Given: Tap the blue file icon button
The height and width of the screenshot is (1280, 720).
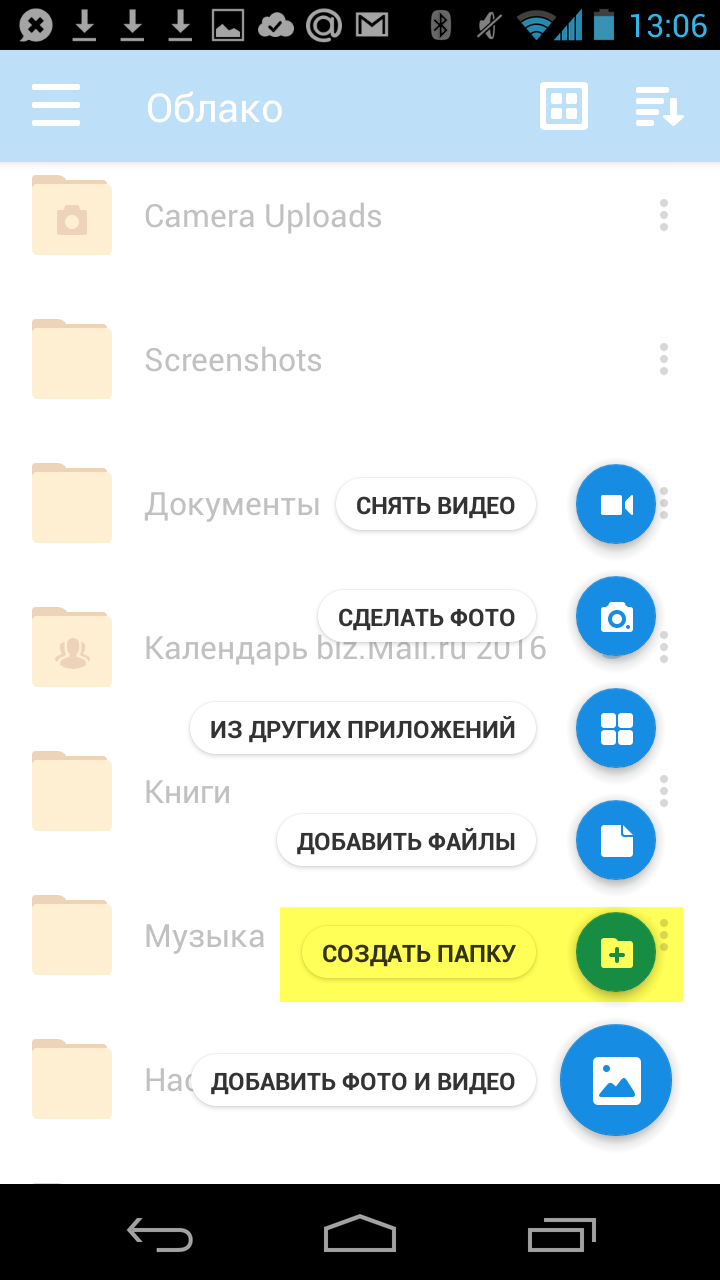Looking at the screenshot, I should tap(616, 841).
